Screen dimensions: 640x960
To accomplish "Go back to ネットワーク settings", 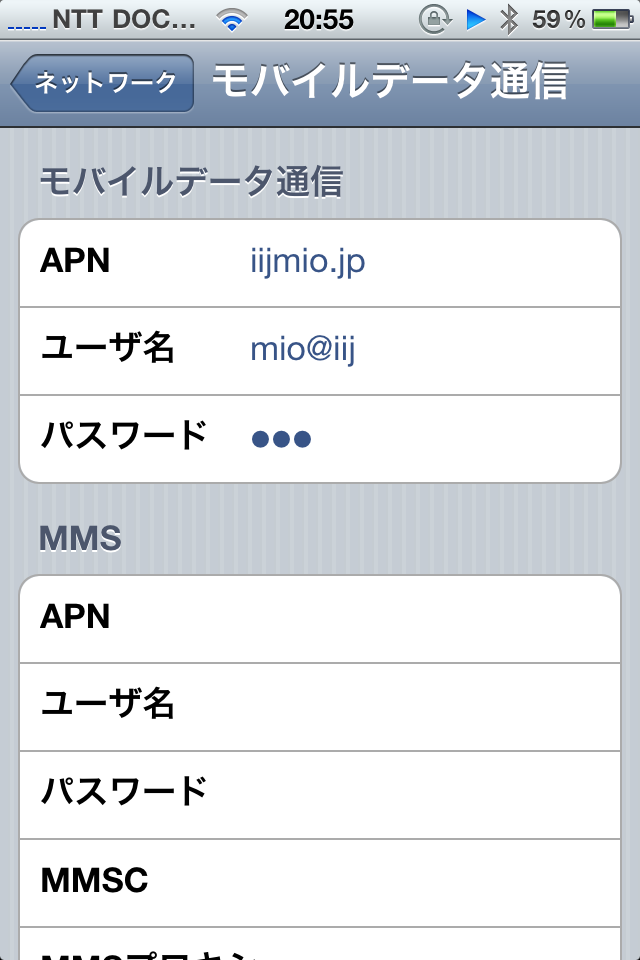I will [x=103, y=83].
